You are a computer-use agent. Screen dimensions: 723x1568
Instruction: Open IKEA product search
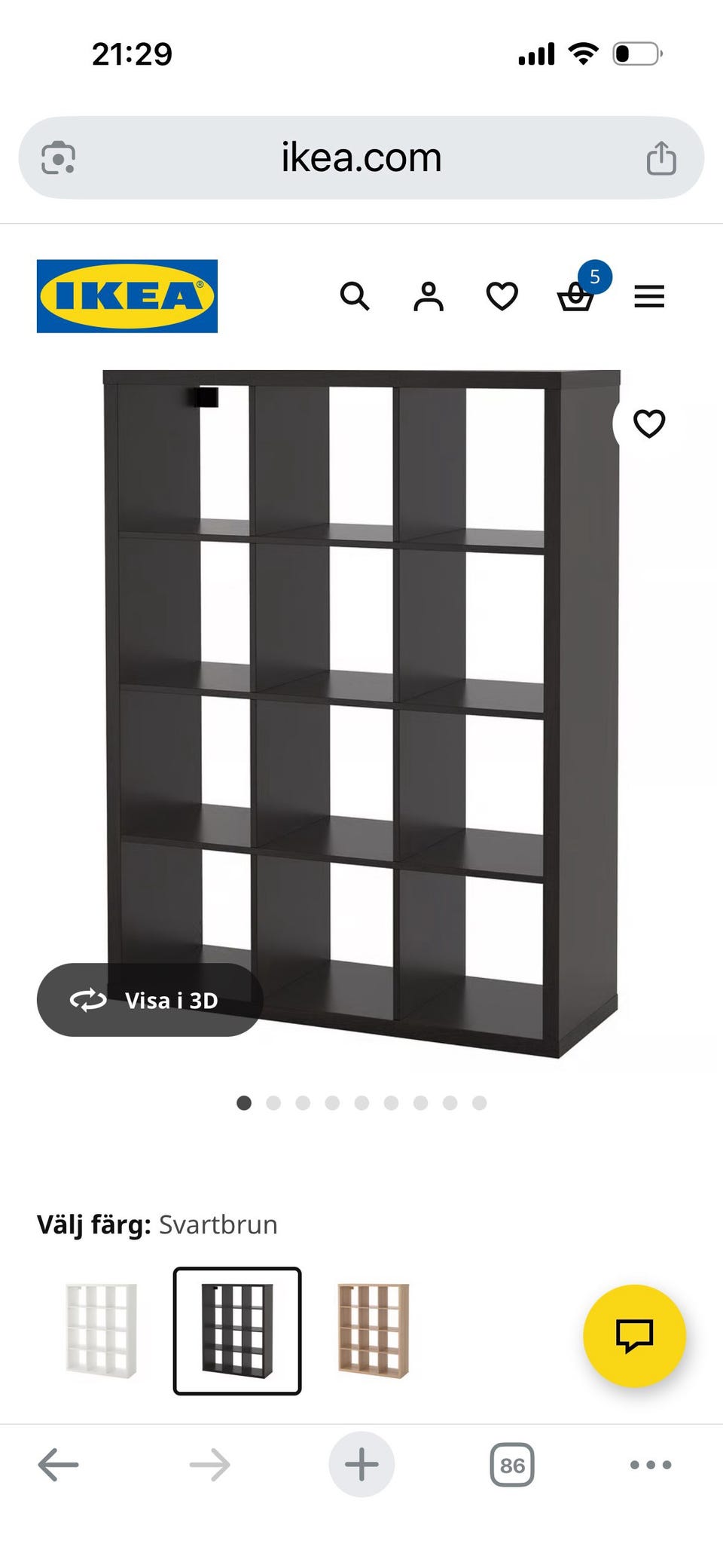coord(354,296)
